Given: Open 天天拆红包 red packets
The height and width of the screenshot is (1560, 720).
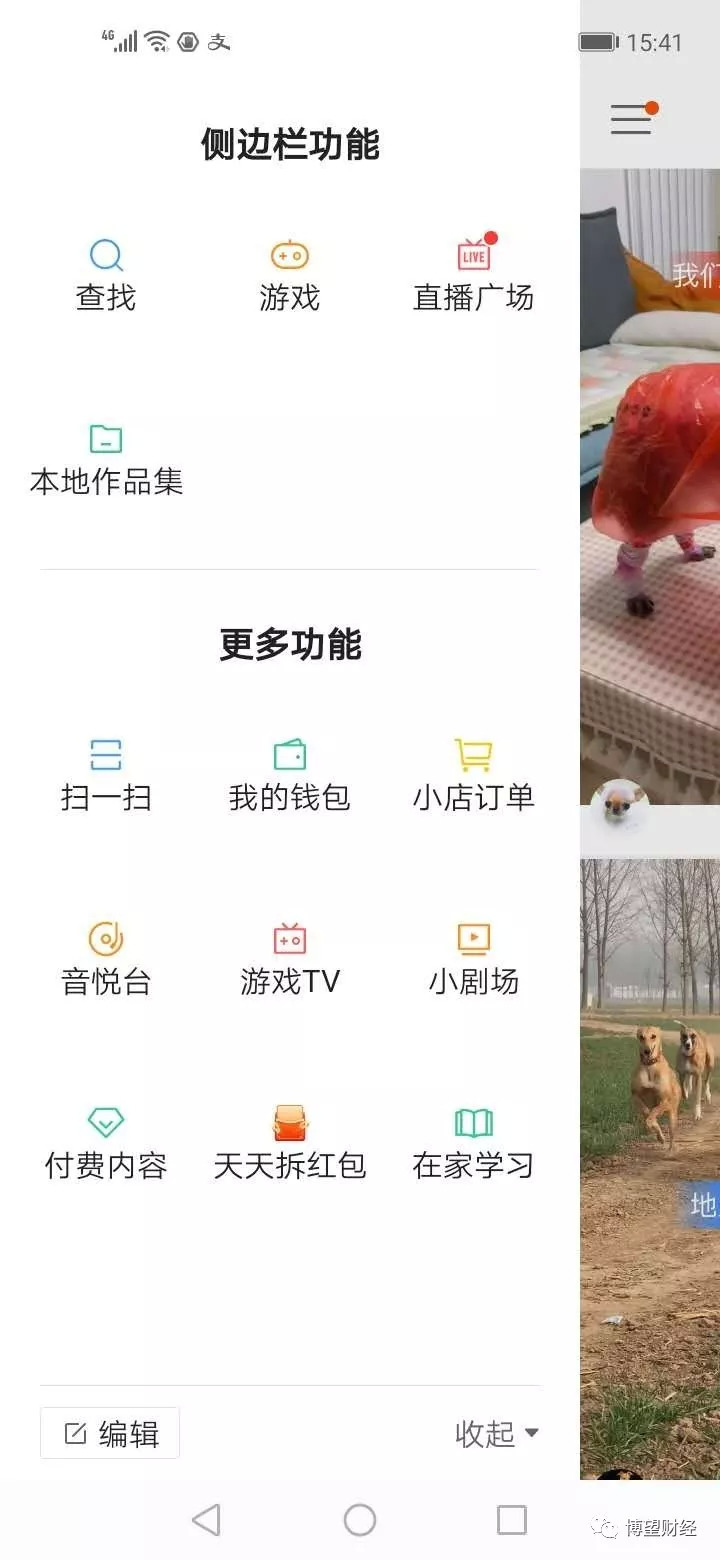Looking at the screenshot, I should click(x=289, y=1143).
